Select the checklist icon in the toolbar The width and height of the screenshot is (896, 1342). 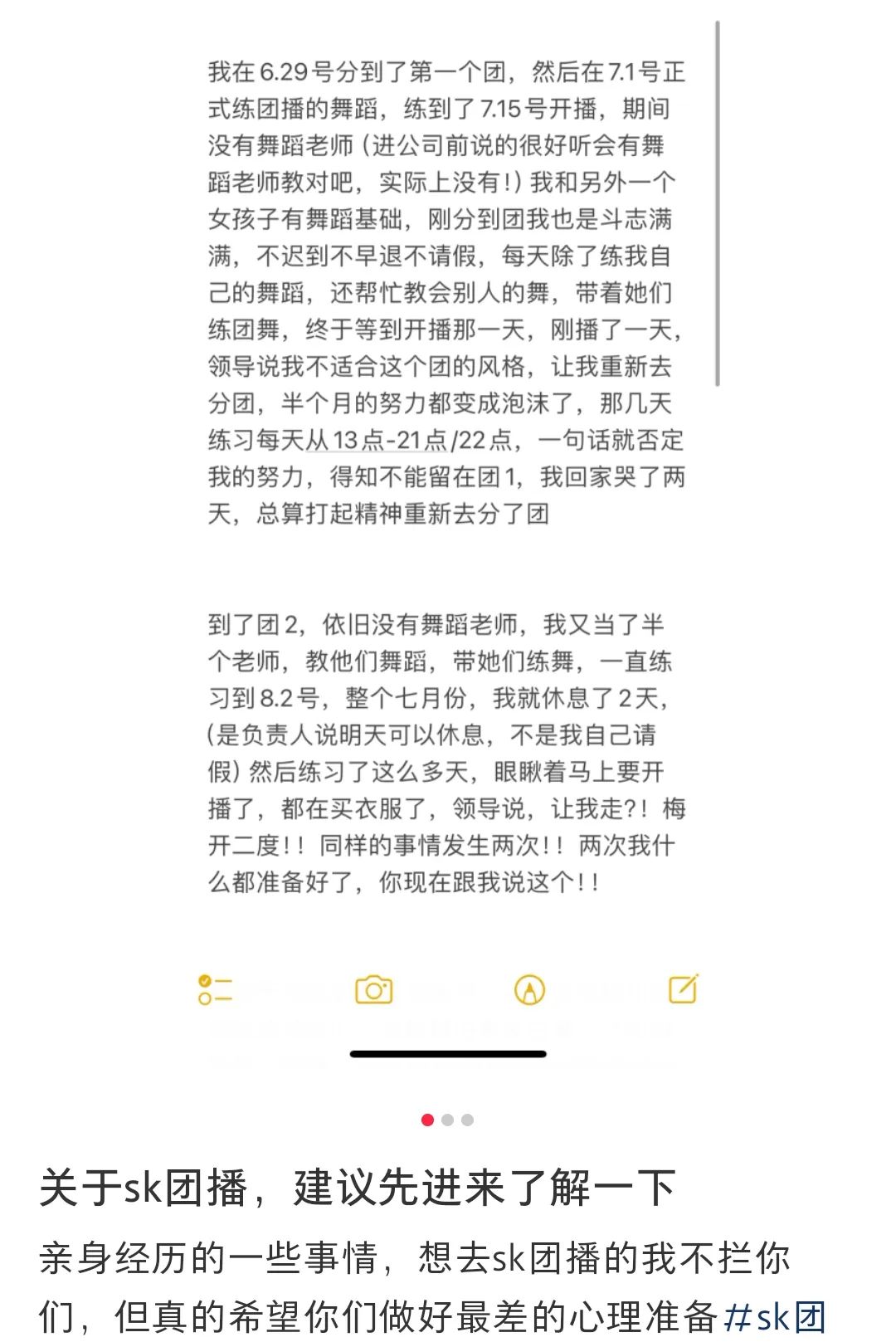214,989
